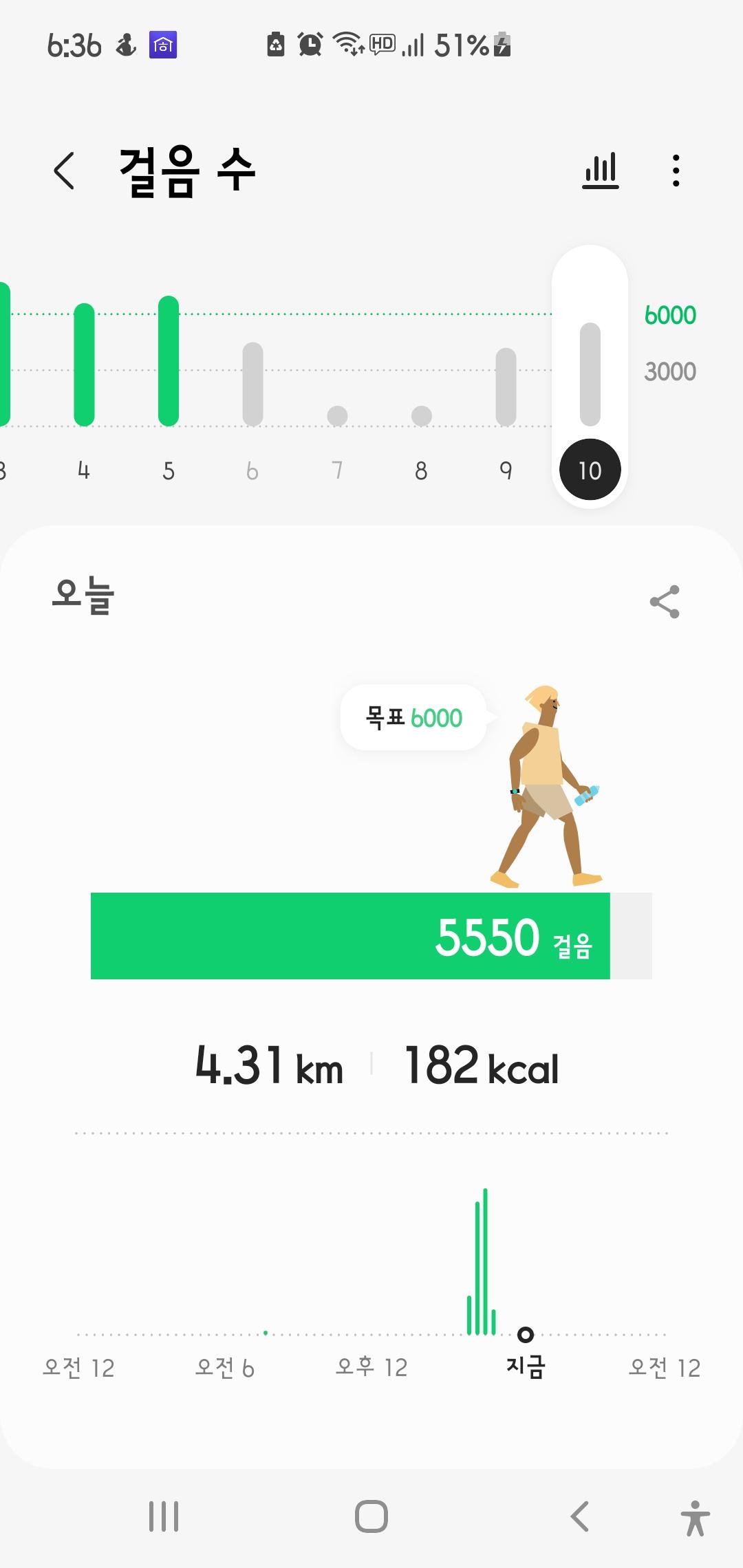Open the step trends chart icon
The image size is (743, 1568).
[x=601, y=171]
